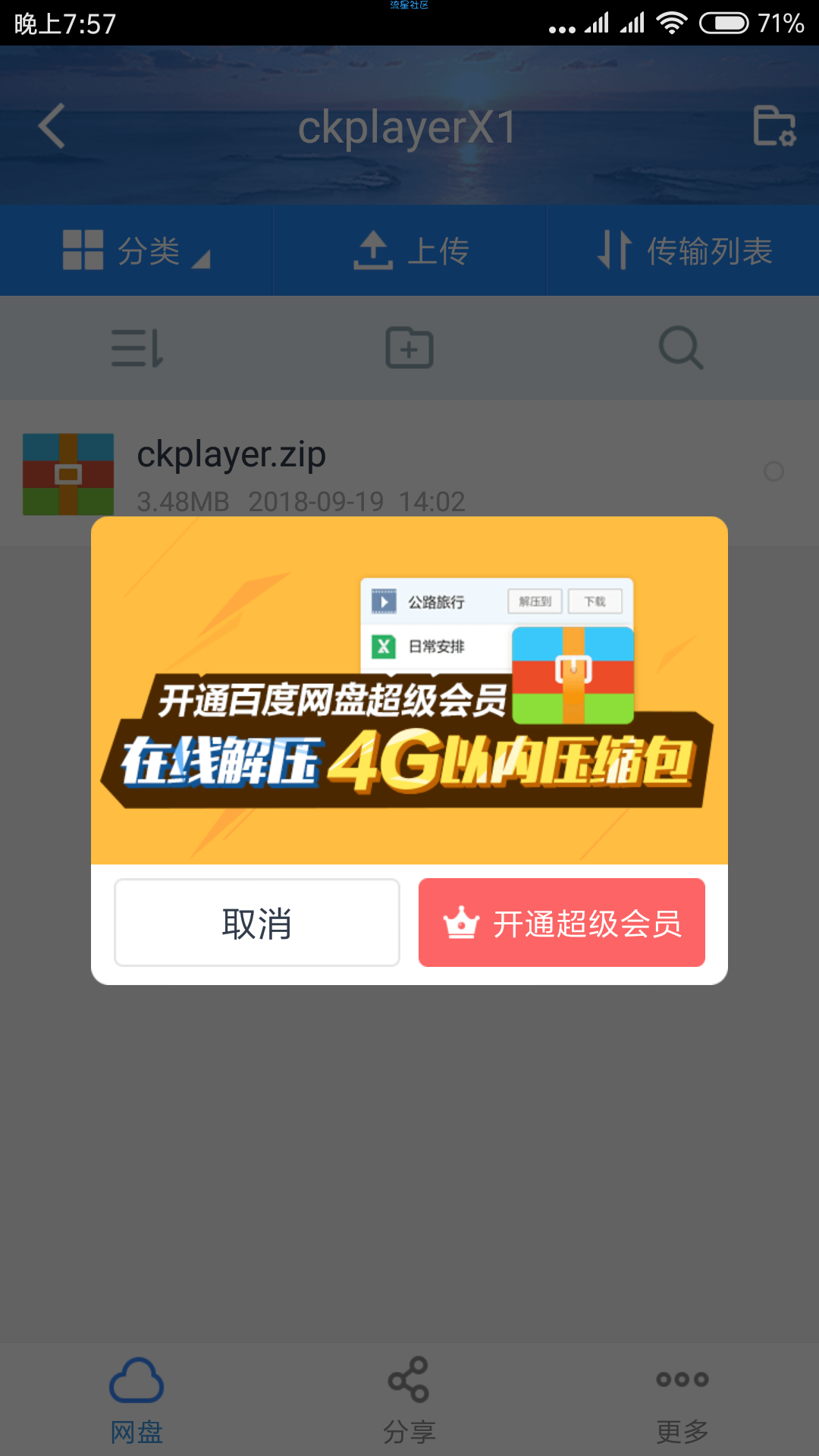819x1456 pixels.
Task: Tap 开通超级会员 to upgrade membership
Action: point(562,923)
